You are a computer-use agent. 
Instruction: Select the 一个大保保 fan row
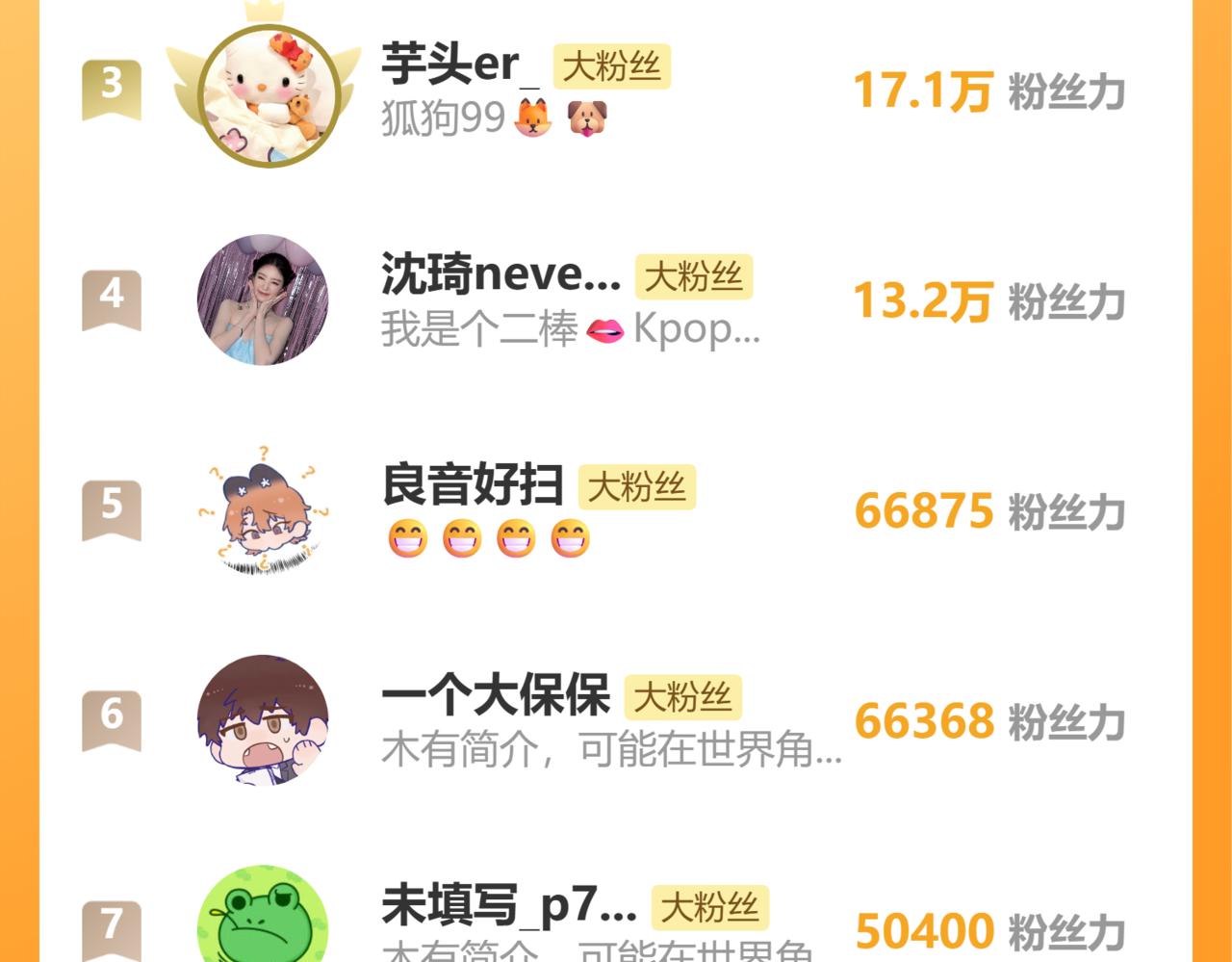(x=496, y=695)
